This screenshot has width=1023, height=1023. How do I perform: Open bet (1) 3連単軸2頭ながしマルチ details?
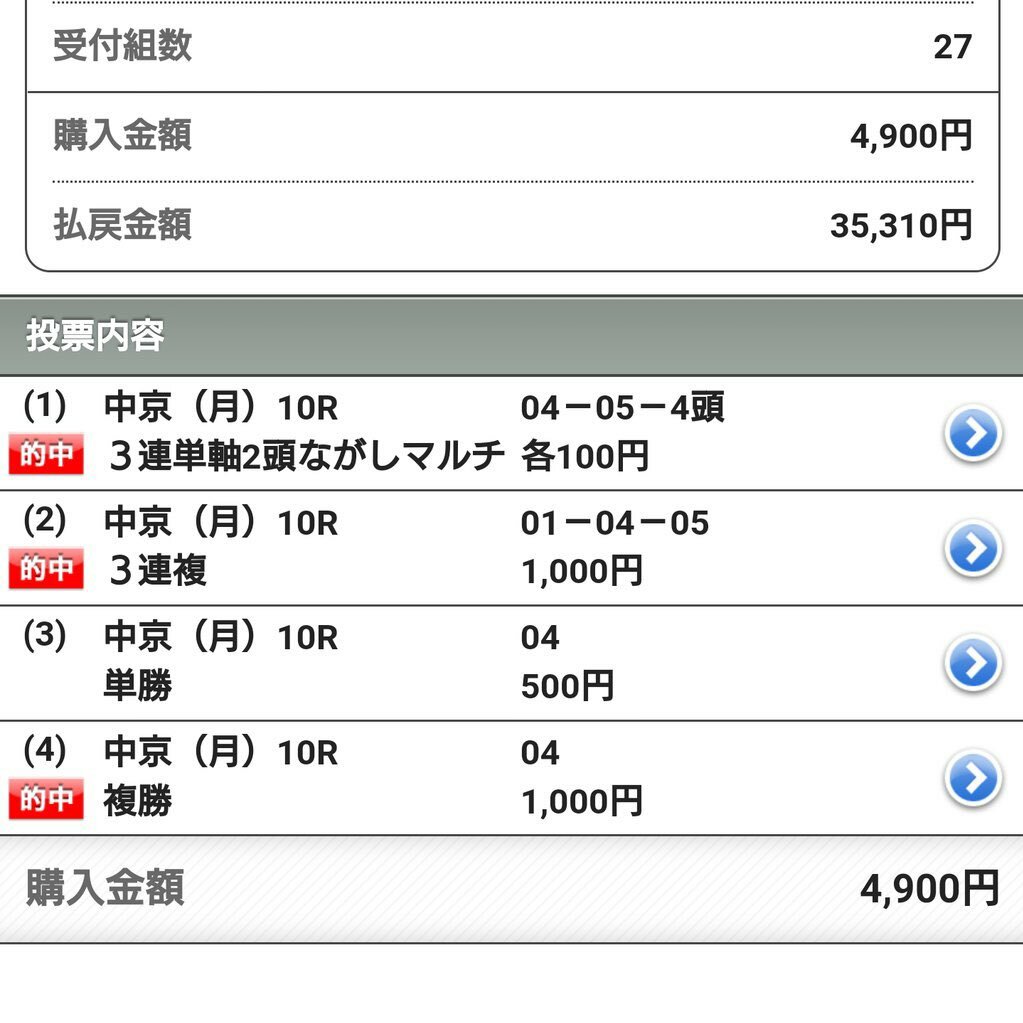click(973, 433)
